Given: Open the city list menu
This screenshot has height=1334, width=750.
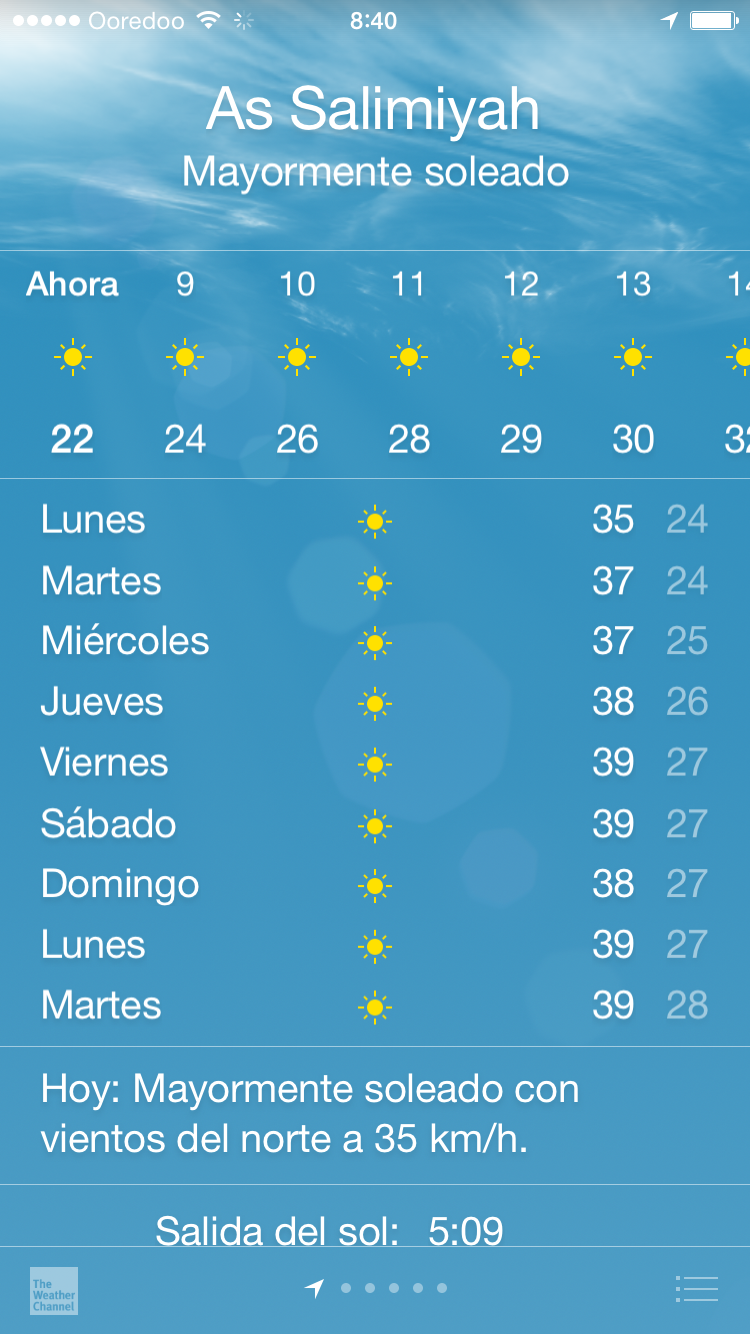Looking at the screenshot, I should point(697,1289).
